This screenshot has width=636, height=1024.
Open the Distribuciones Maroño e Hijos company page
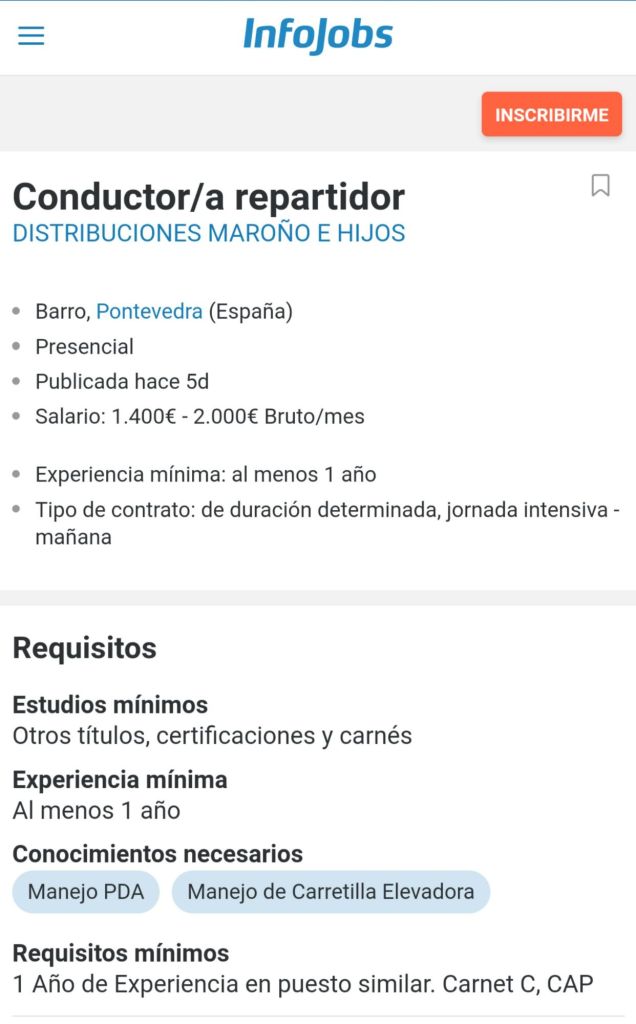pos(208,233)
